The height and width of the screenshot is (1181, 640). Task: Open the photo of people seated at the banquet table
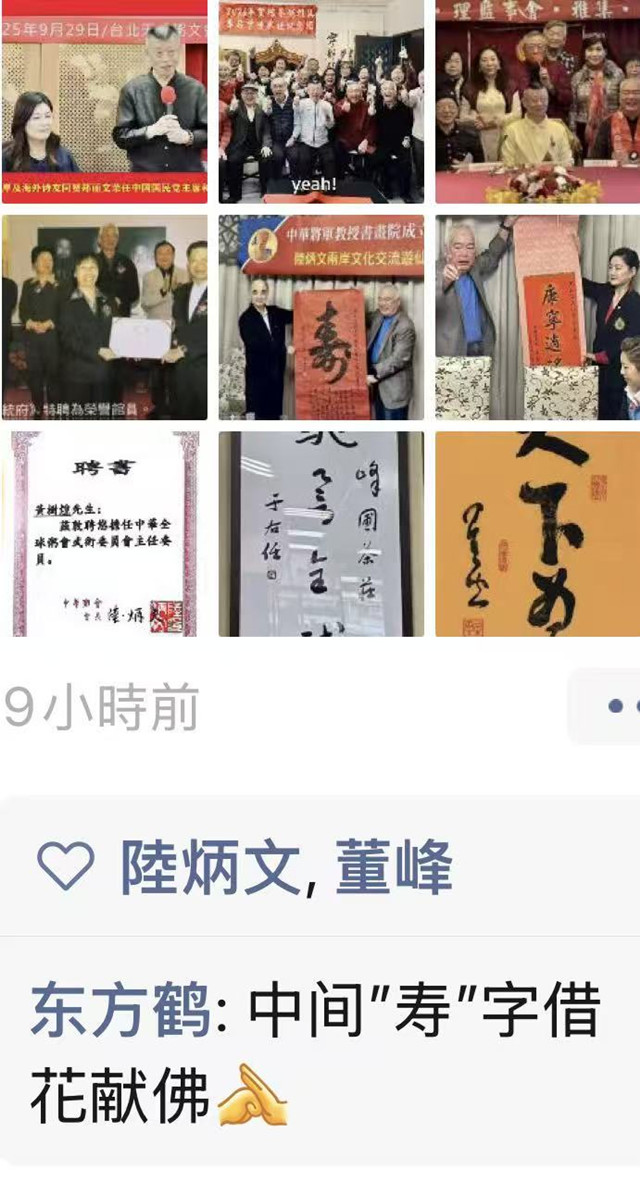537,101
